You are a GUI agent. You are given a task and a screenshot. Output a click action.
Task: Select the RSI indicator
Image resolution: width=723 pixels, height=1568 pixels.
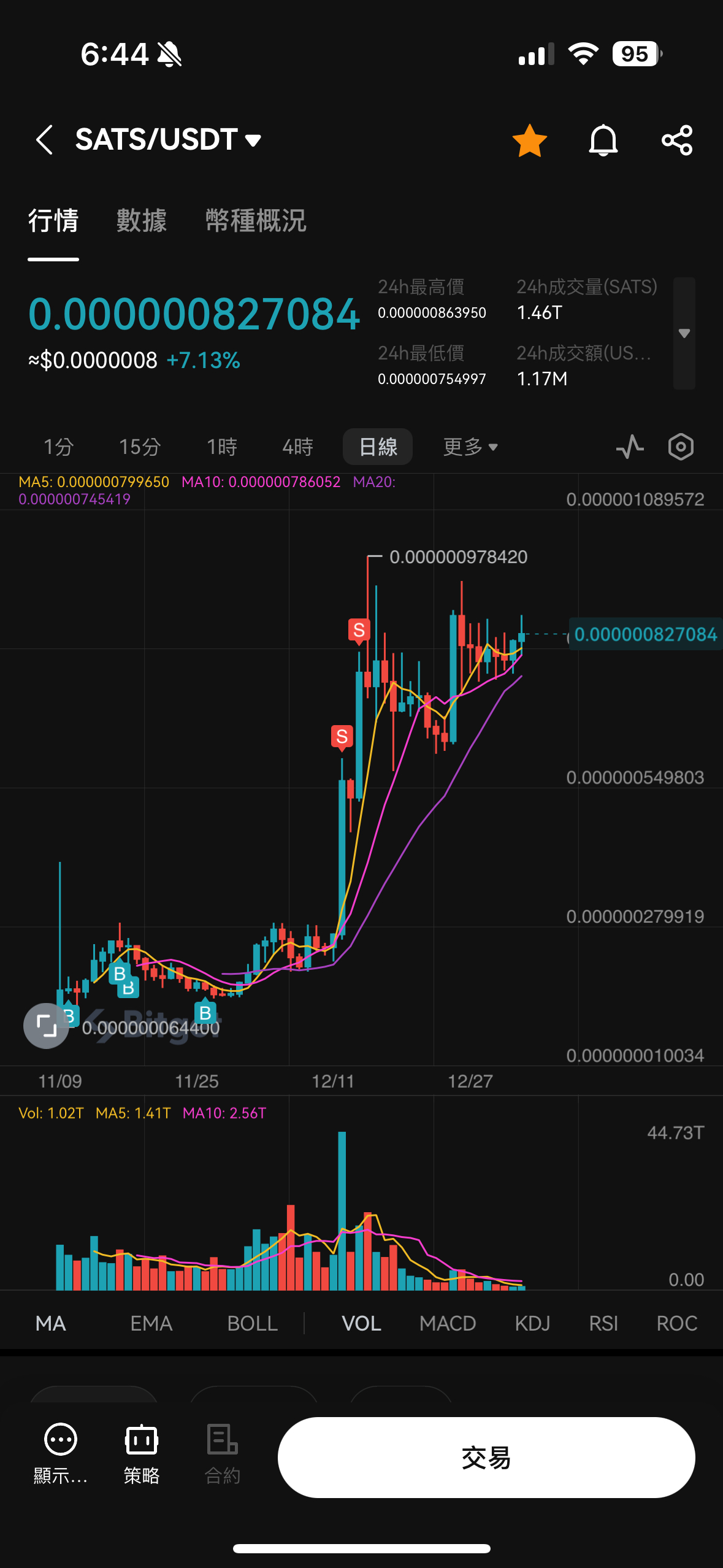[603, 1323]
